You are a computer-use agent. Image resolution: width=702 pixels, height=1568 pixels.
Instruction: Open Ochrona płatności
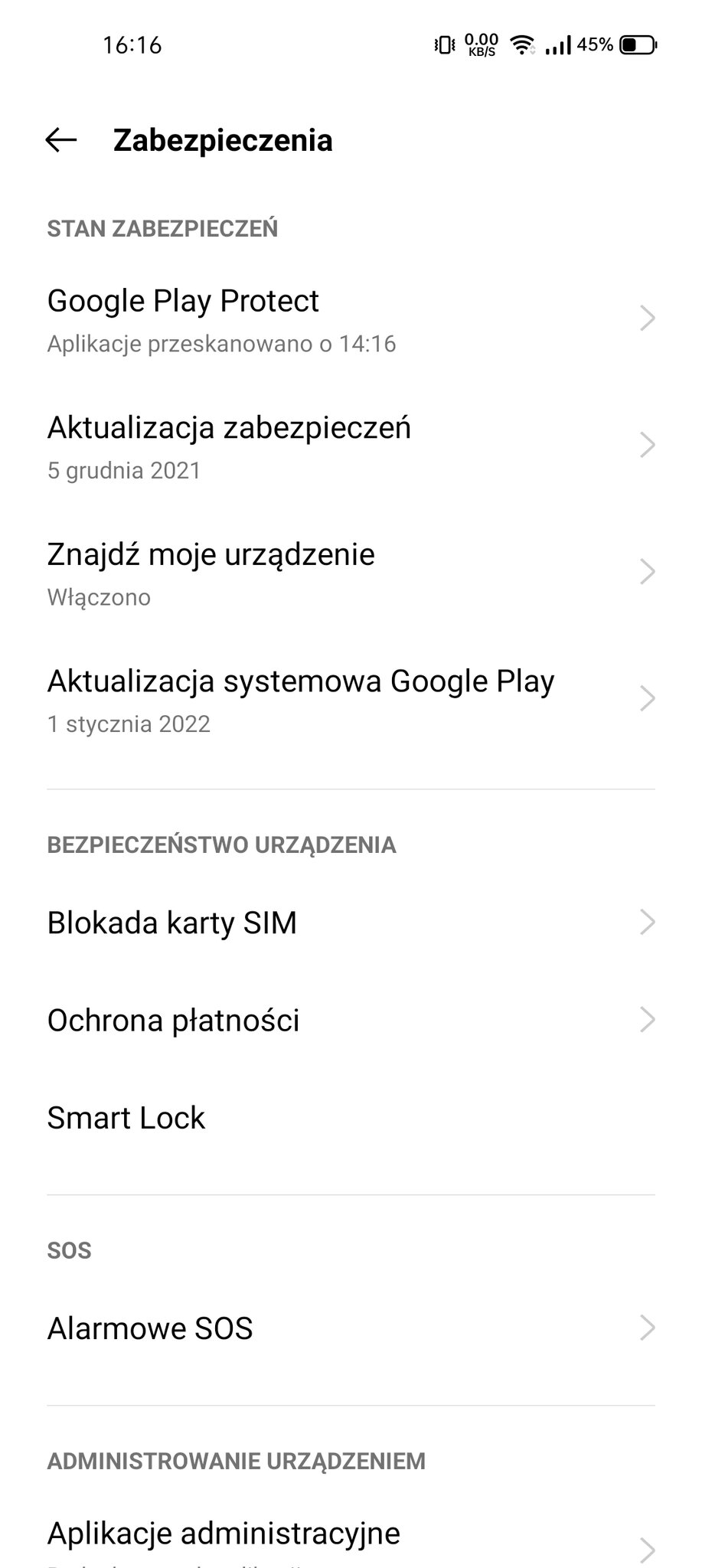coord(351,1021)
